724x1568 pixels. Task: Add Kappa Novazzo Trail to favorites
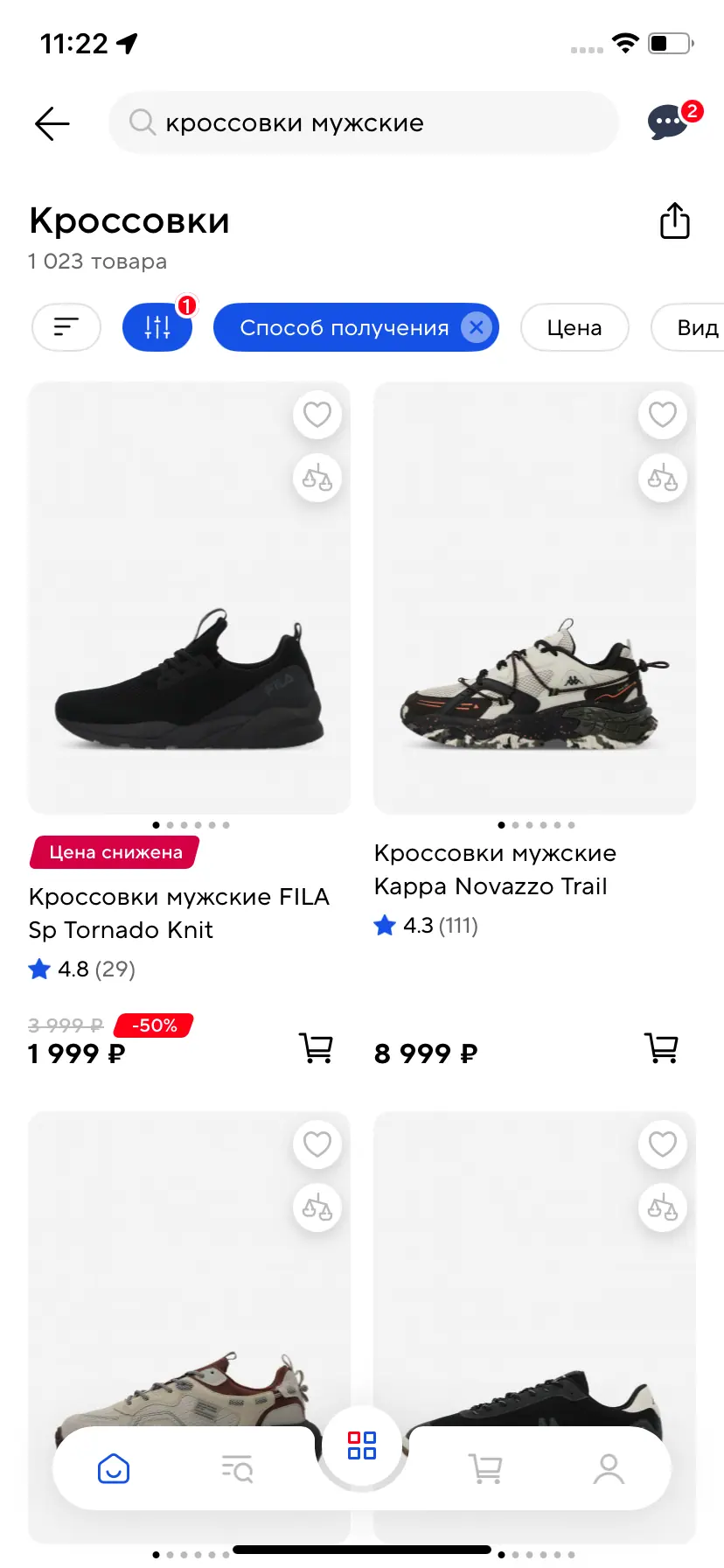662,414
